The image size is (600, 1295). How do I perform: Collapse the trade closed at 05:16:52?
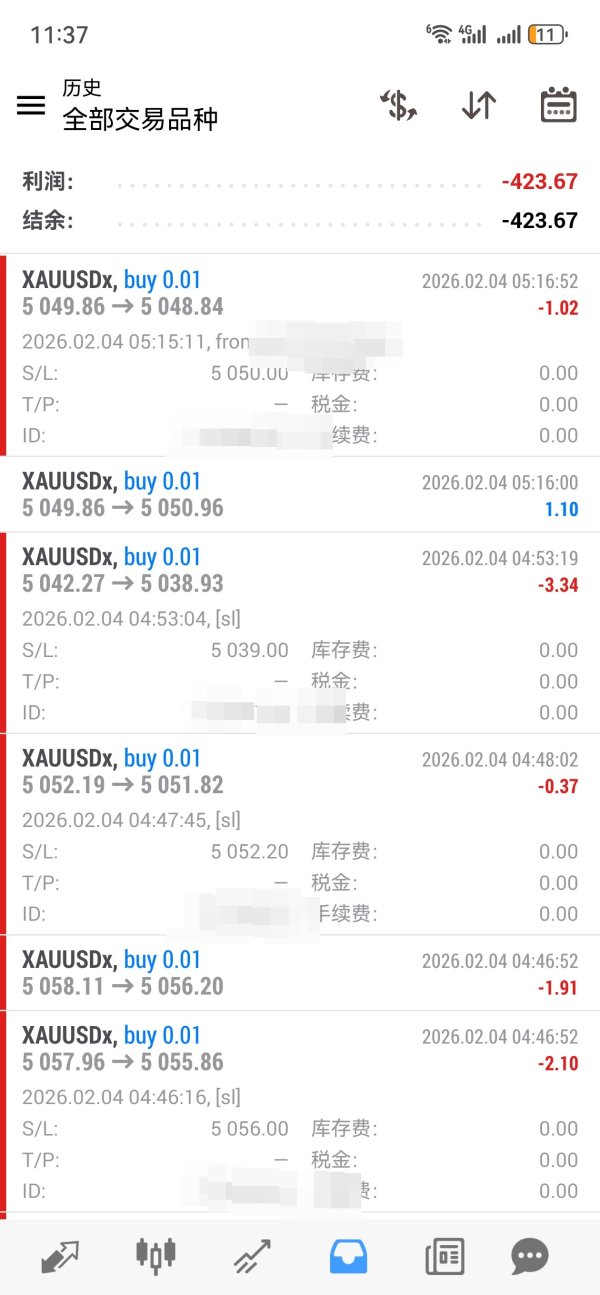[300, 294]
